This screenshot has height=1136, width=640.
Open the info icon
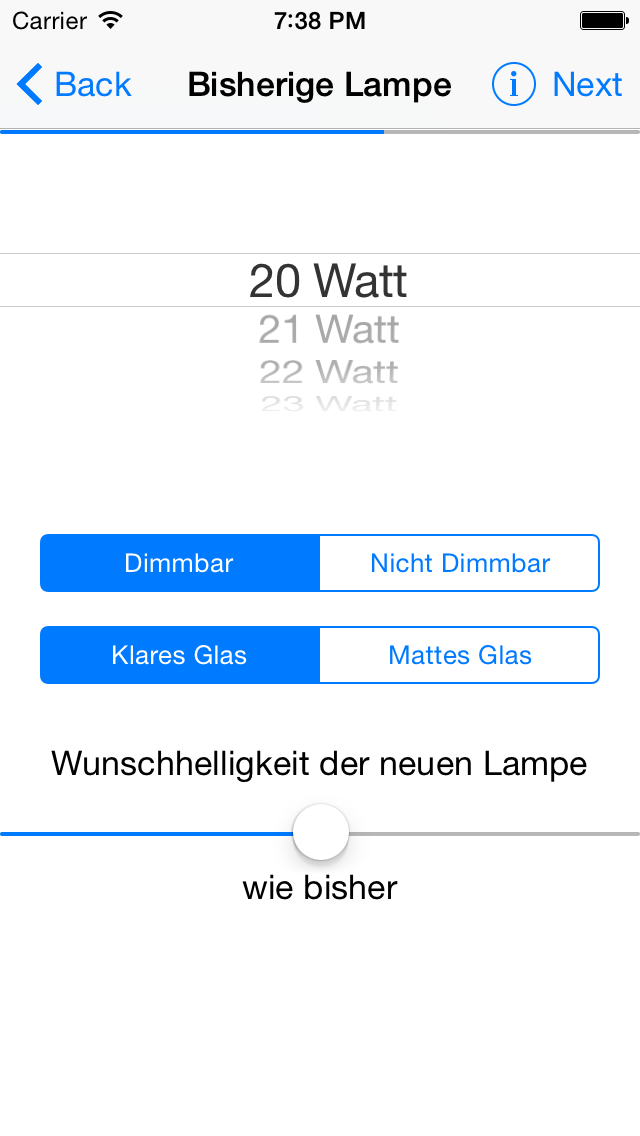[513, 85]
